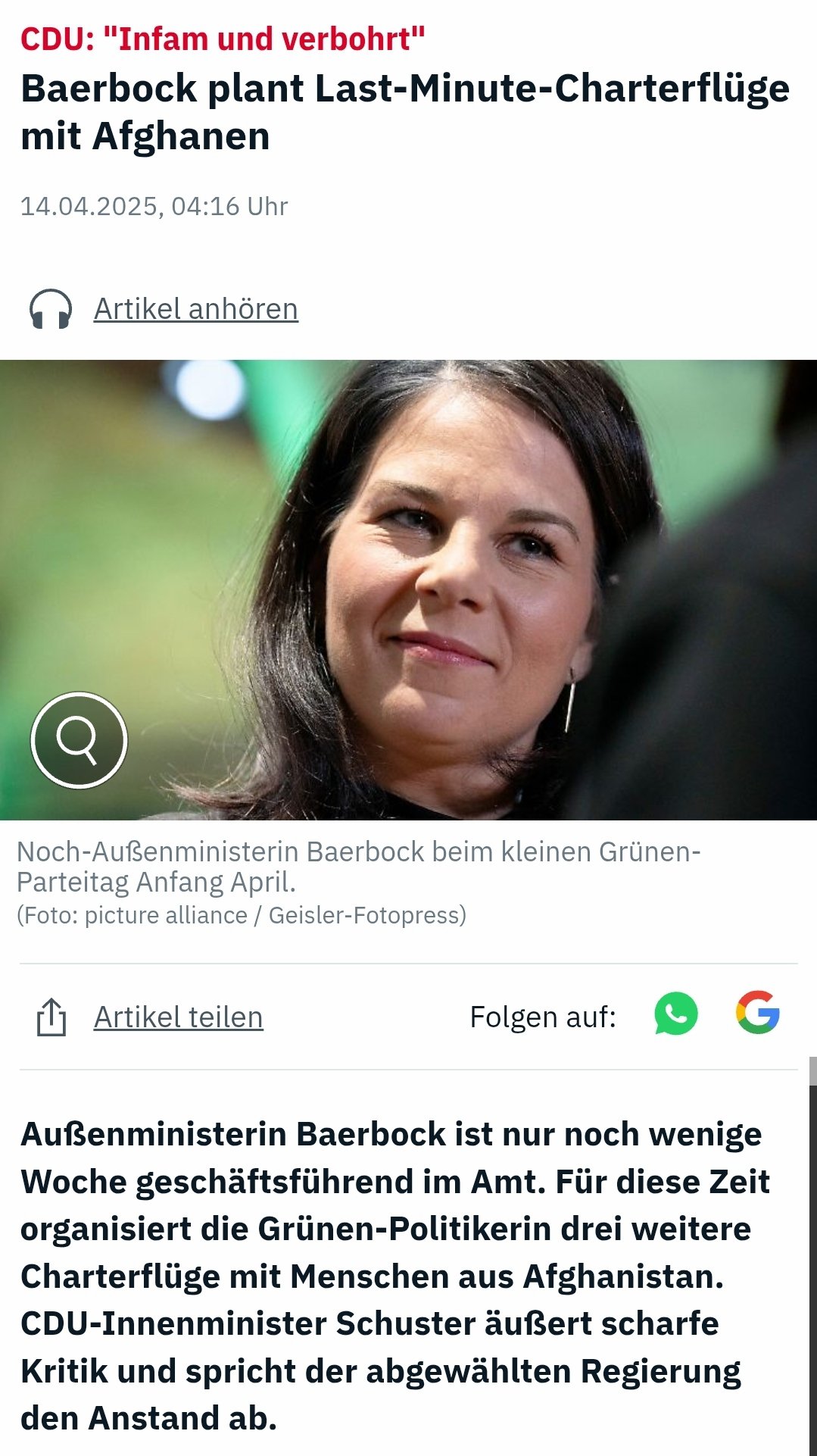Share the article via 'Artikel teilen'
The width and height of the screenshot is (817, 1456).
[x=178, y=1017]
